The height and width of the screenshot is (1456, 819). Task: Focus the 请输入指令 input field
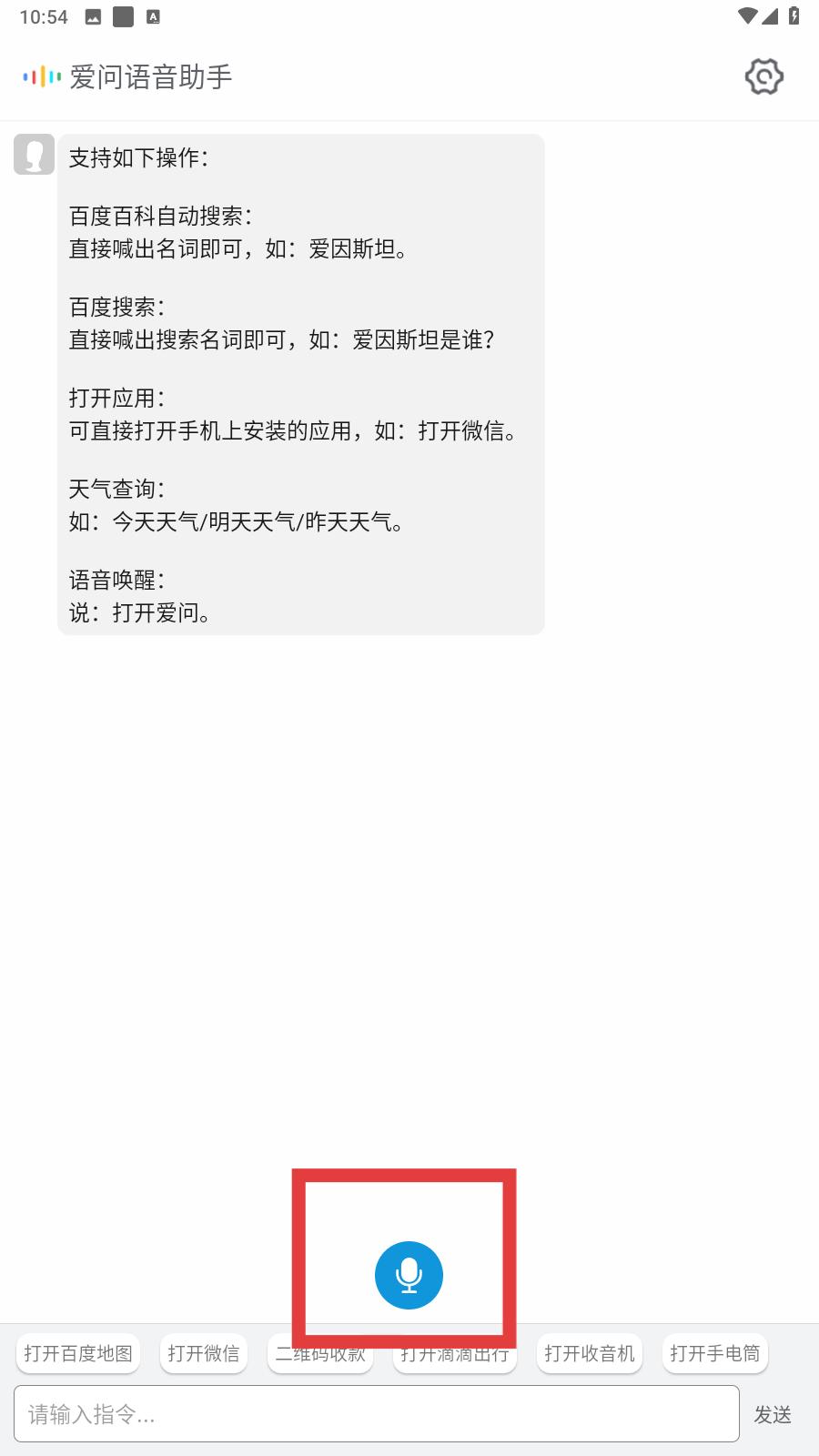pyautogui.click(x=377, y=1413)
